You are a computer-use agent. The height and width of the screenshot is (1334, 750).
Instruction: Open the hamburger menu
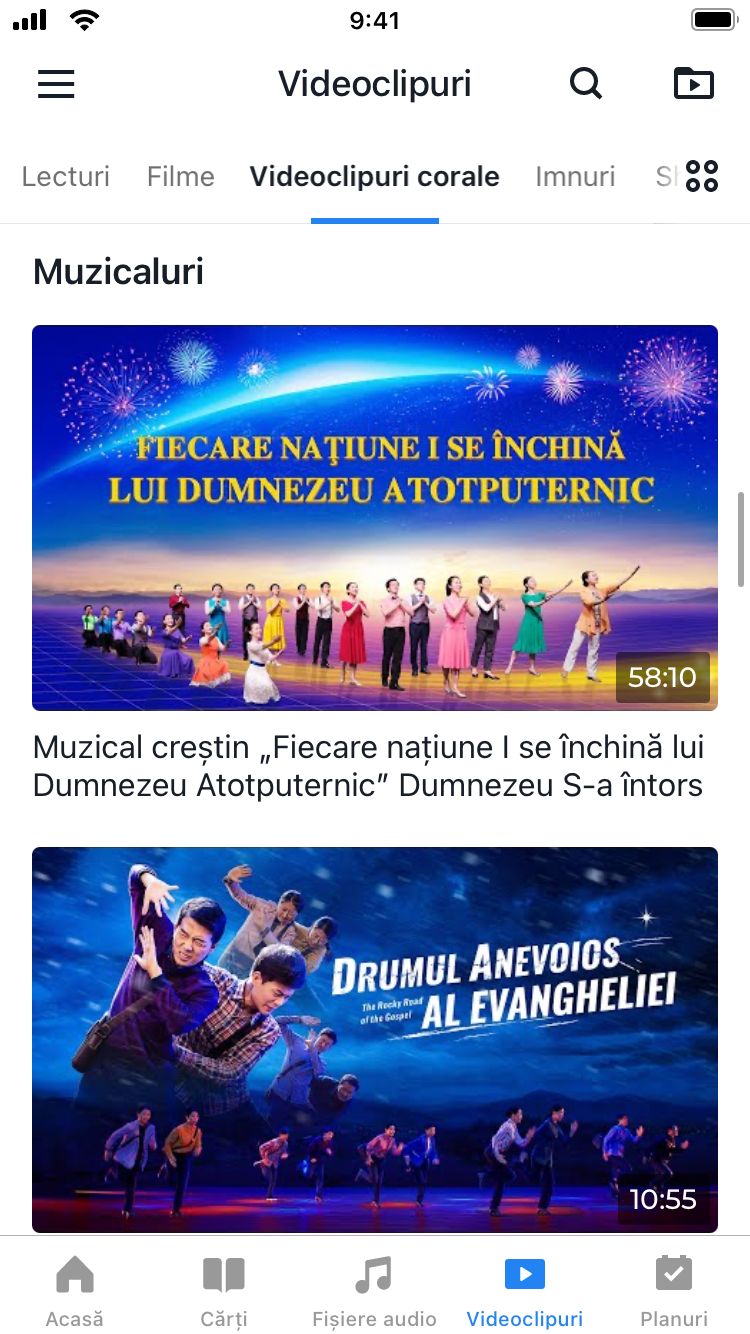[56, 84]
